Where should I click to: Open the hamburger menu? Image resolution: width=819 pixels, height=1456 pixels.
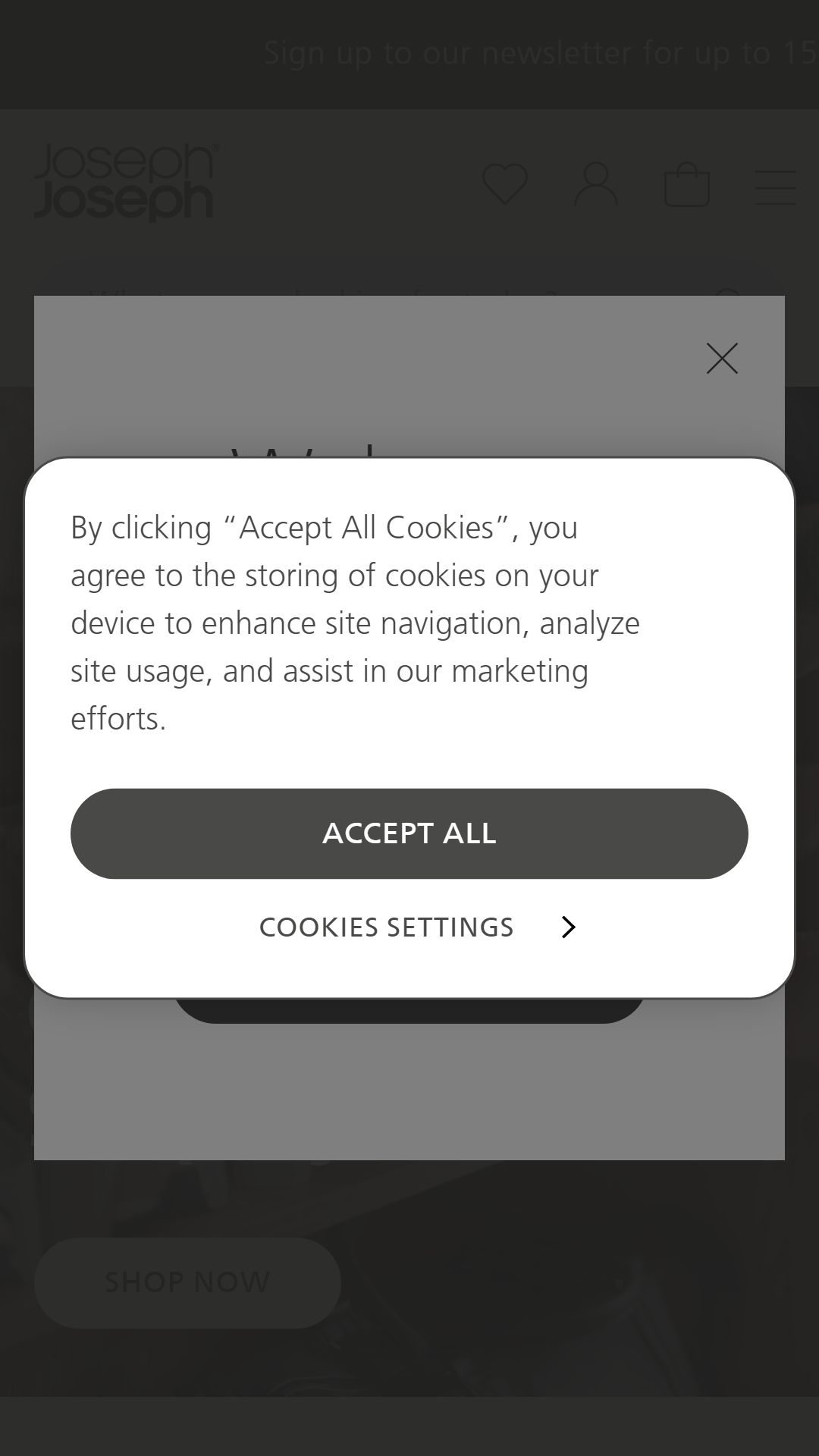pyautogui.click(x=775, y=187)
